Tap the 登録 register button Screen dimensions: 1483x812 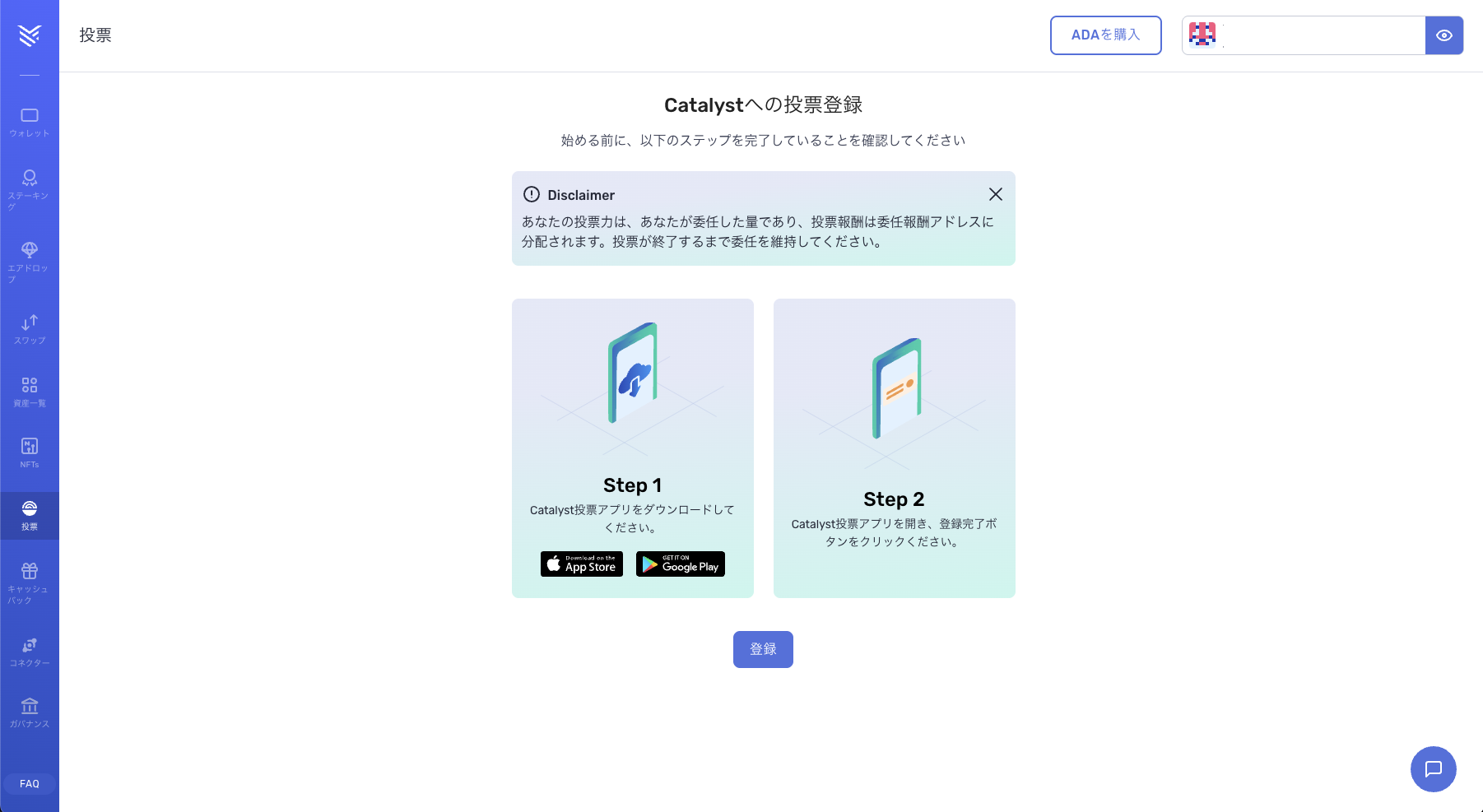(763, 649)
